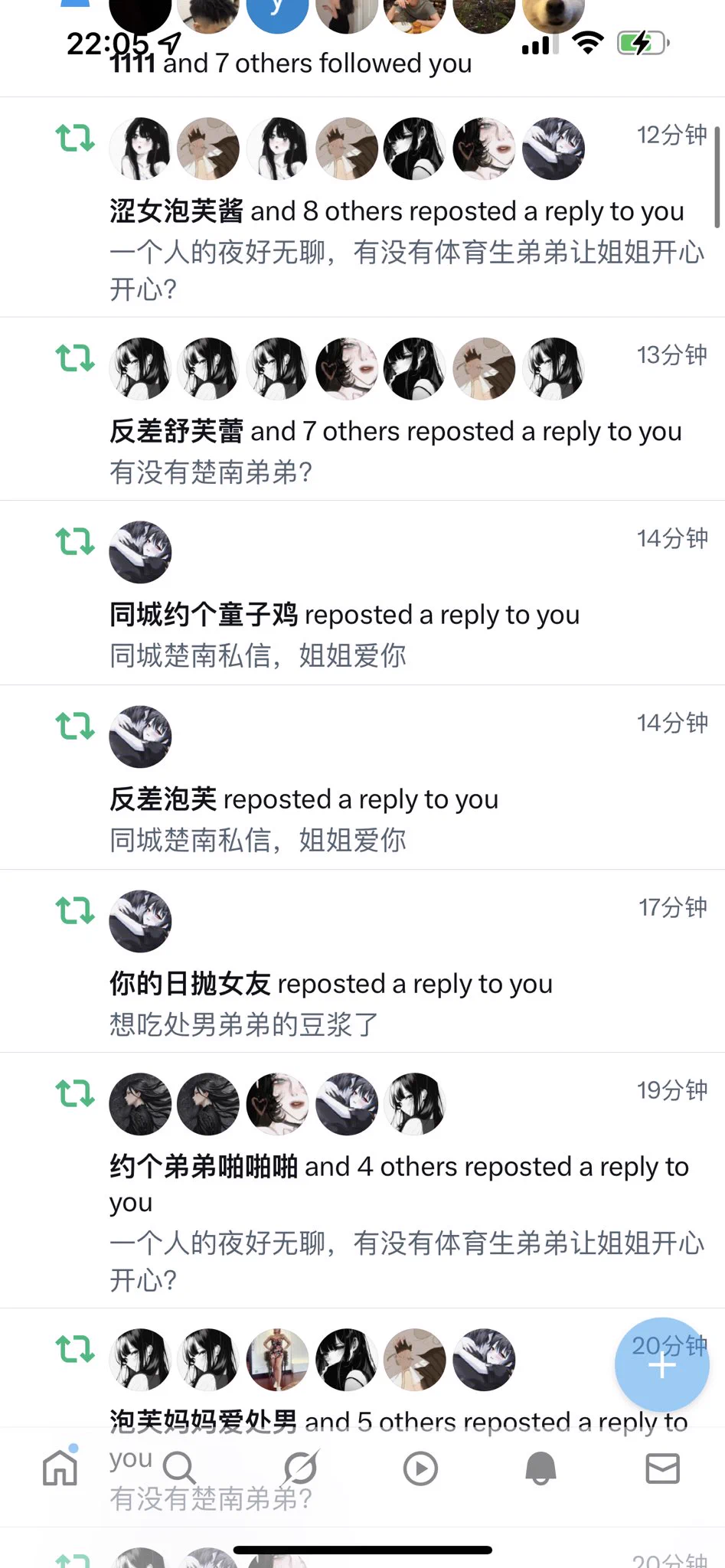Open notification from 约个弟弟啪啪啪 and 4 others

tap(398, 1168)
